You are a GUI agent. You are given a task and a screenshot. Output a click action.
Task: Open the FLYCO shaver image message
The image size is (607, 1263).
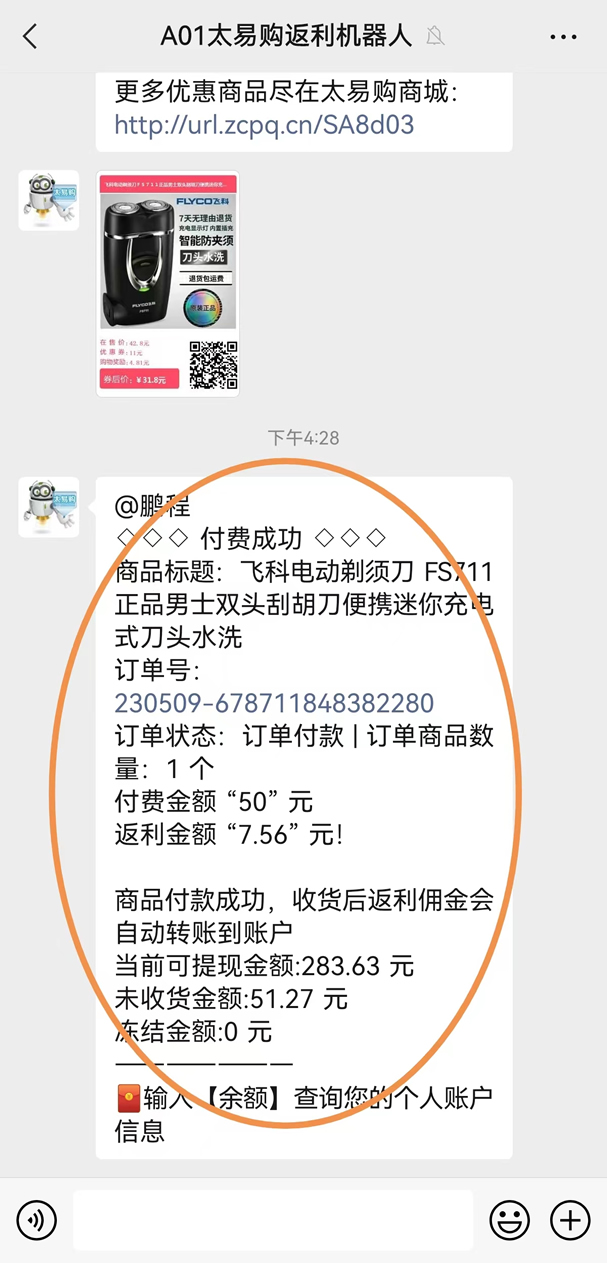[x=168, y=284]
